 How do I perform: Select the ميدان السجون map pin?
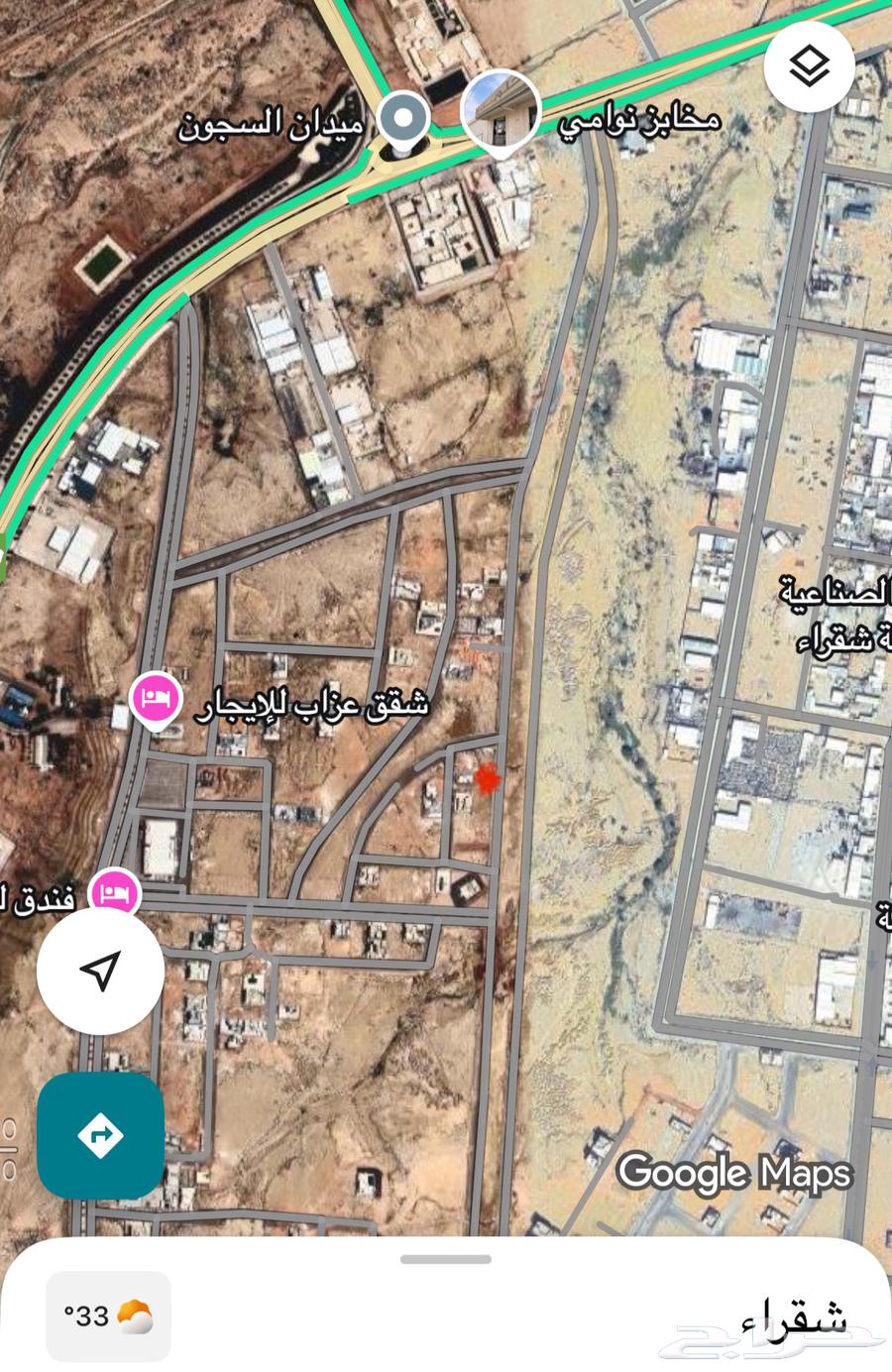click(x=402, y=120)
